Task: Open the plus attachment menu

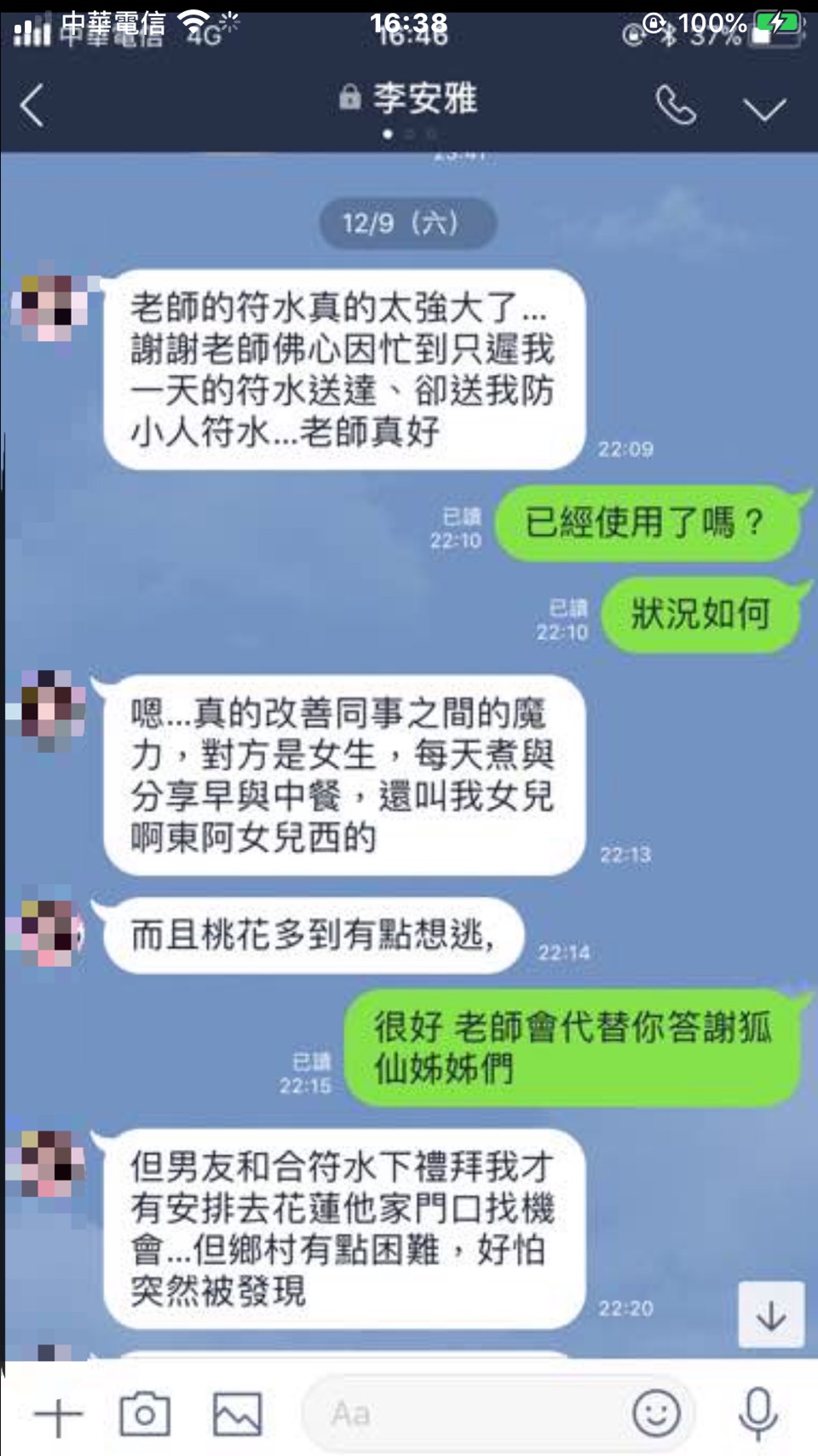Action: [58, 1416]
